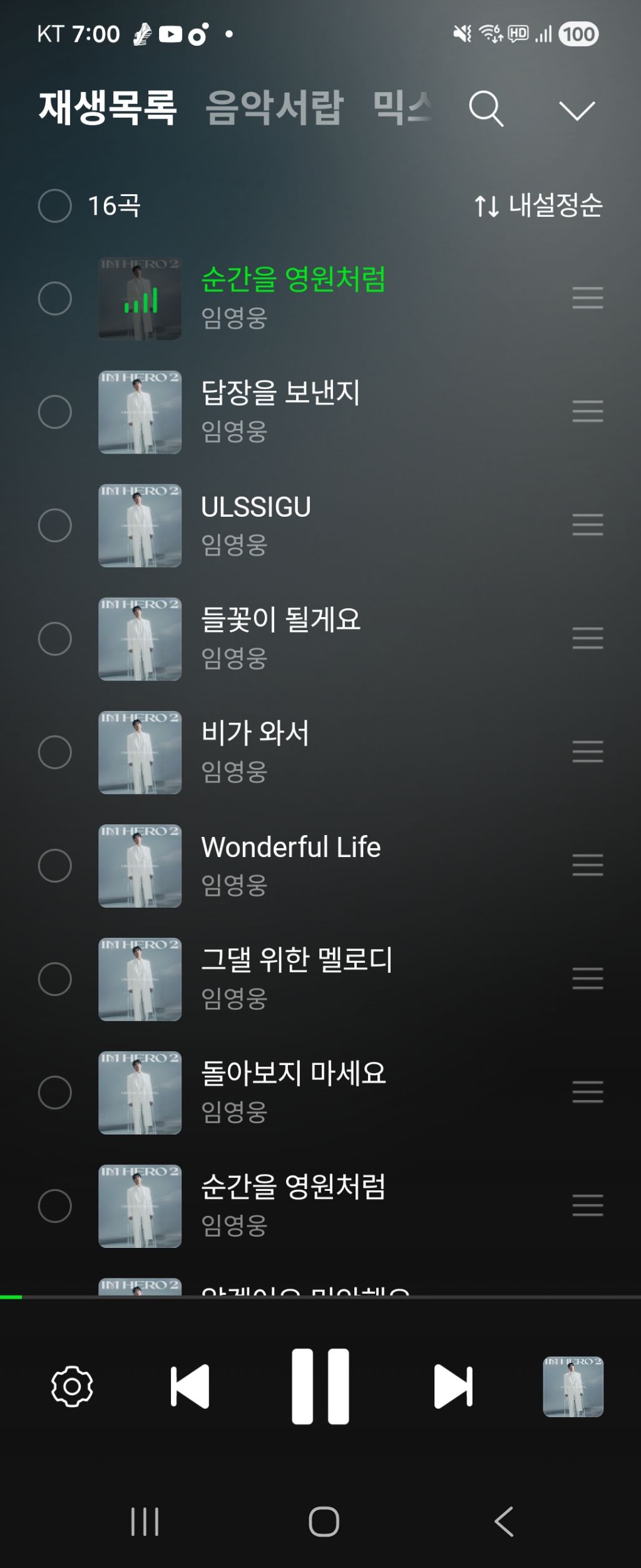Open the playlist search icon
Viewport: 641px width, 1568px height.
tap(486, 109)
